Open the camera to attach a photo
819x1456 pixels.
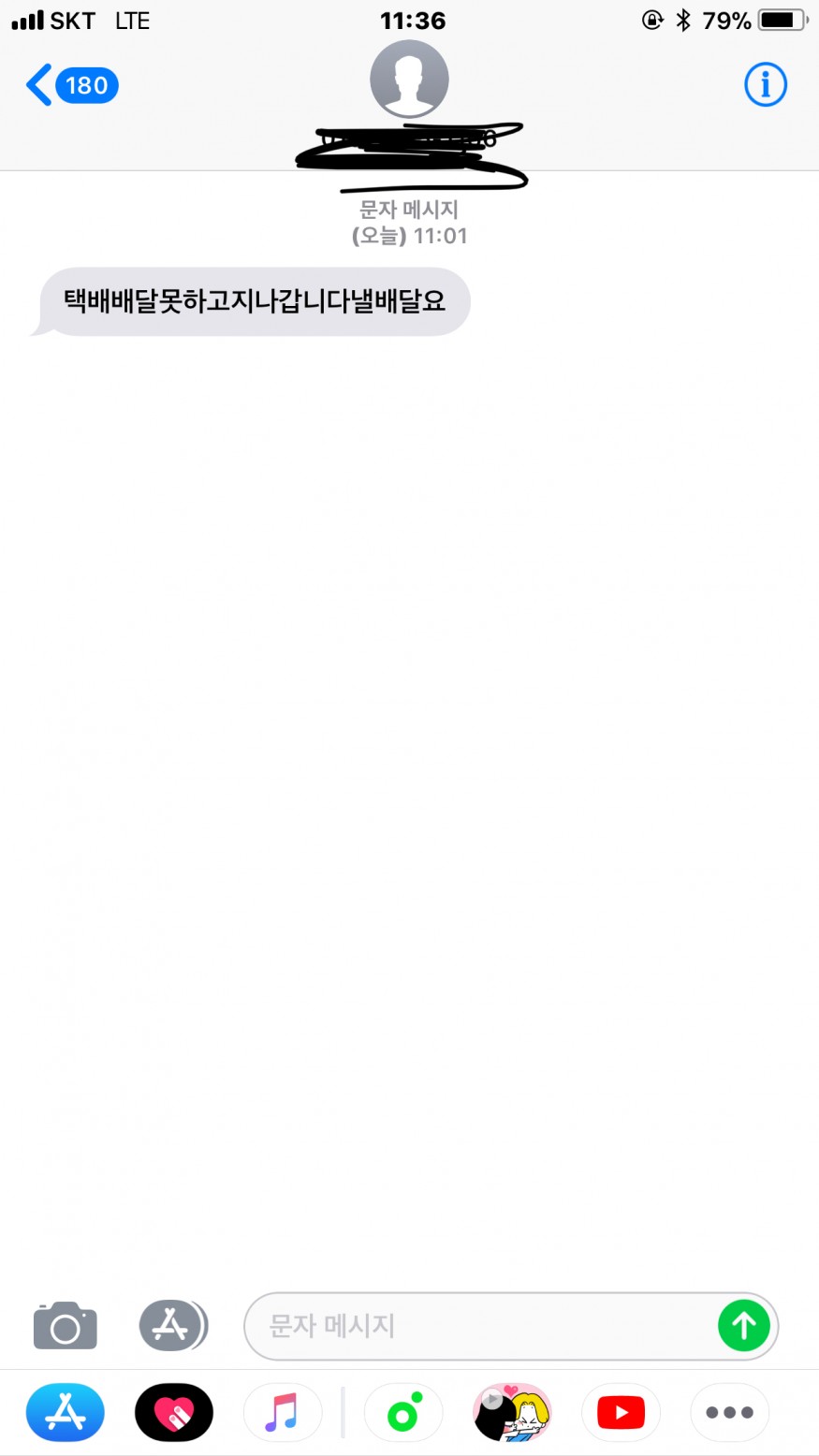coord(65,1325)
